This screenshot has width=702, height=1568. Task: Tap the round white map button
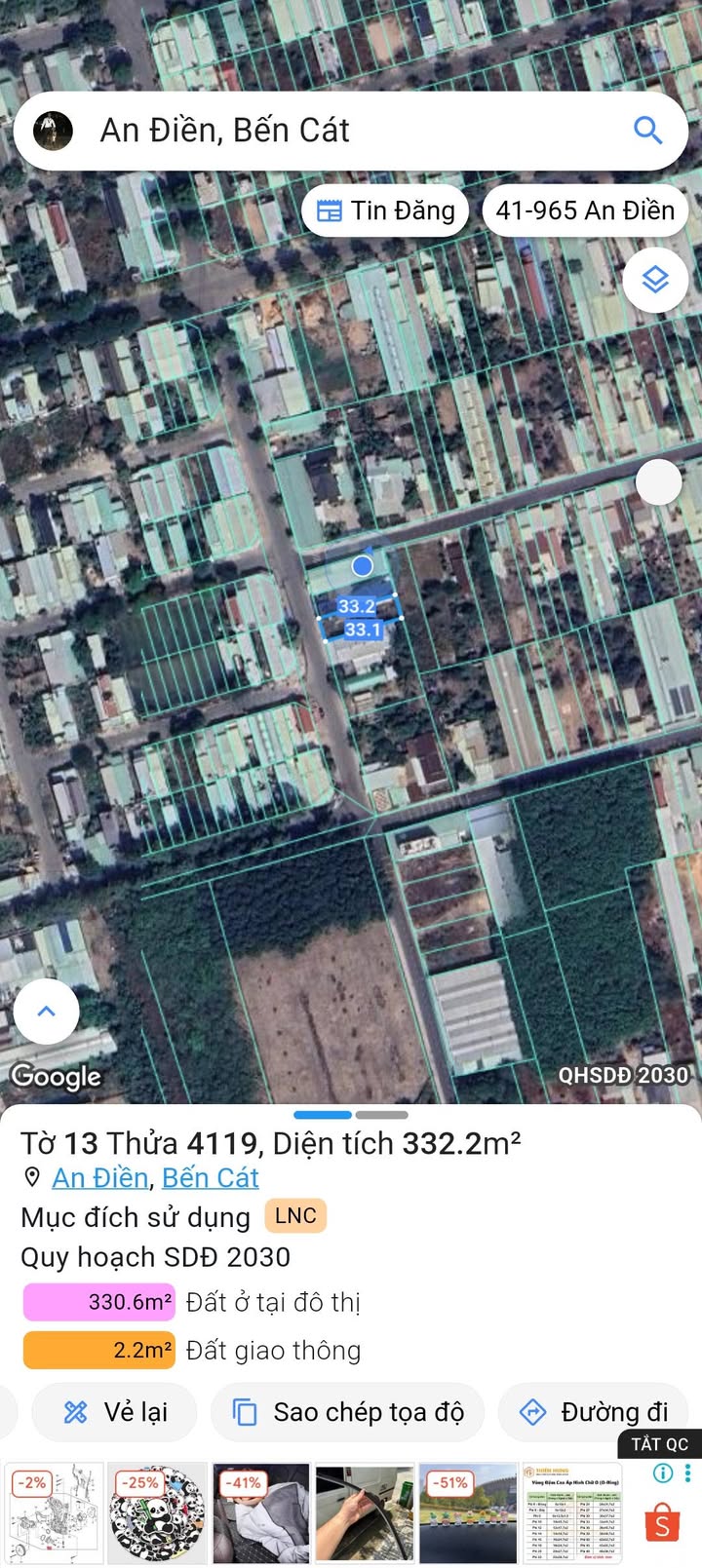tap(659, 482)
